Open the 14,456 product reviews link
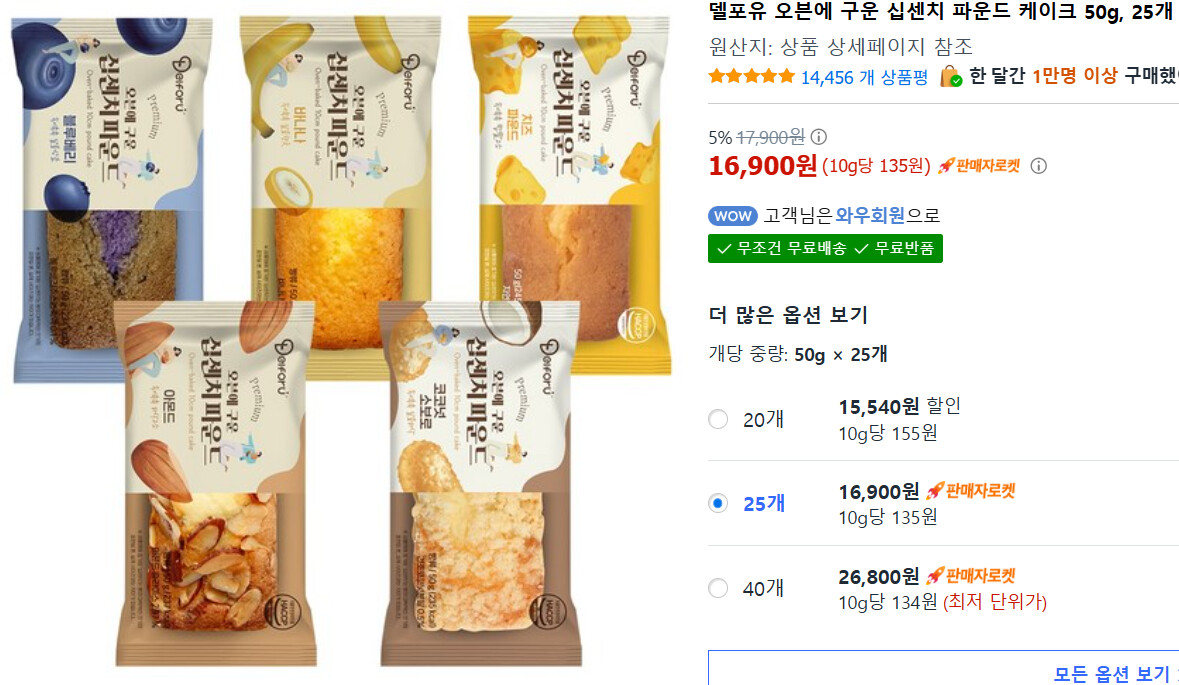Screen dimensions: 1179x685 click(x=864, y=77)
